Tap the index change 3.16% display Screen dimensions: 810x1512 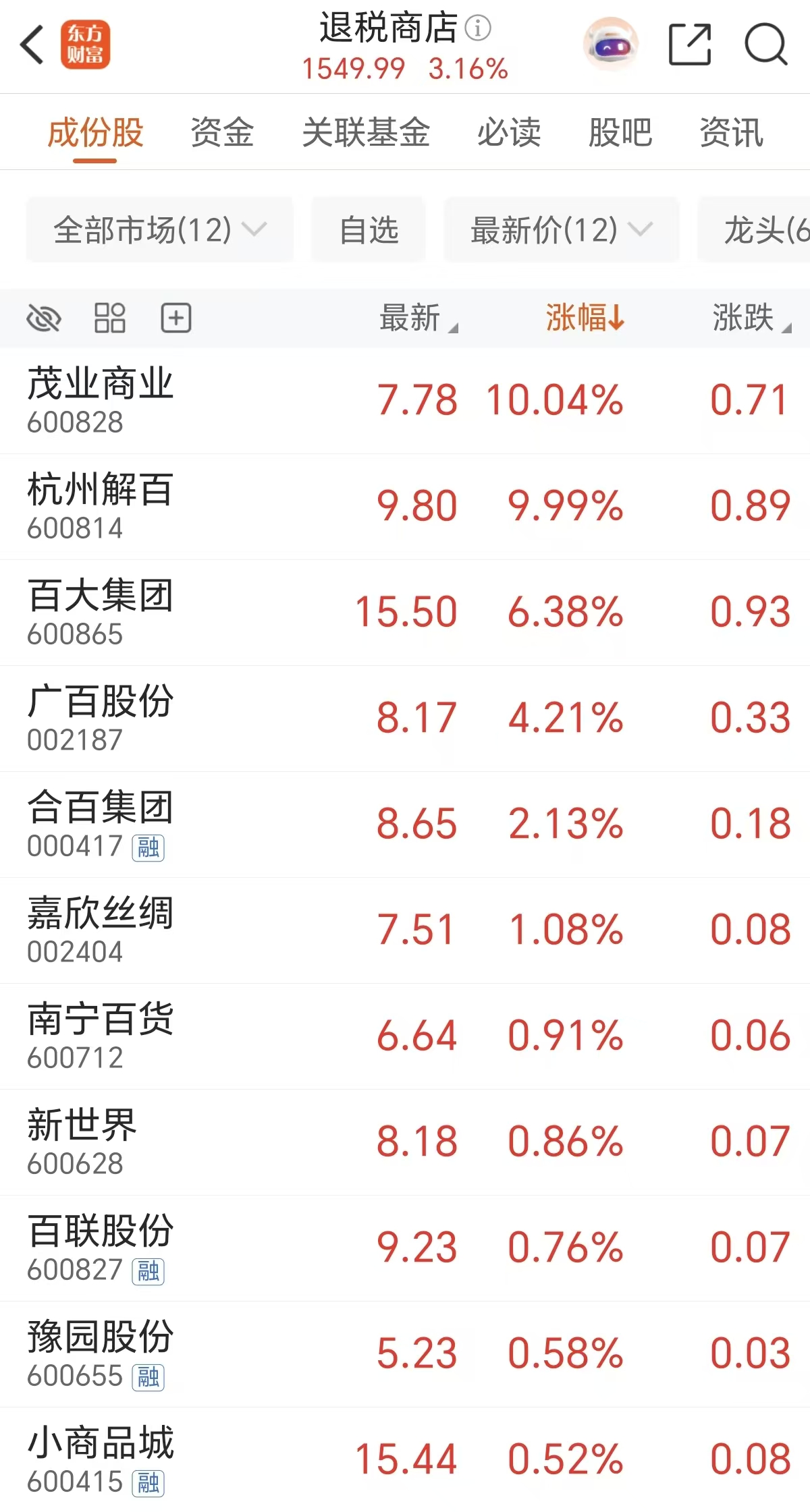click(x=468, y=67)
